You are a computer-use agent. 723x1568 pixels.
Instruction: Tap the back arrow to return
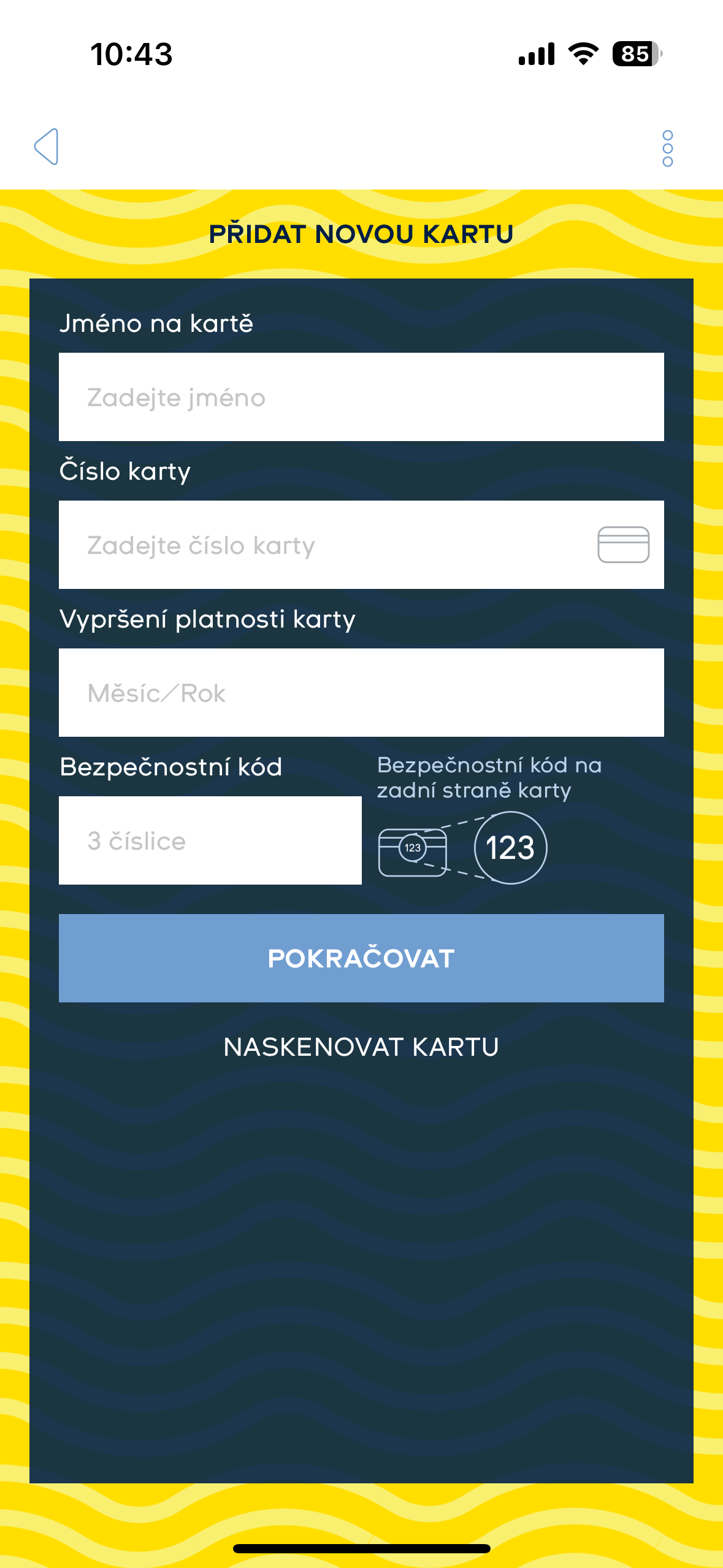[48, 147]
